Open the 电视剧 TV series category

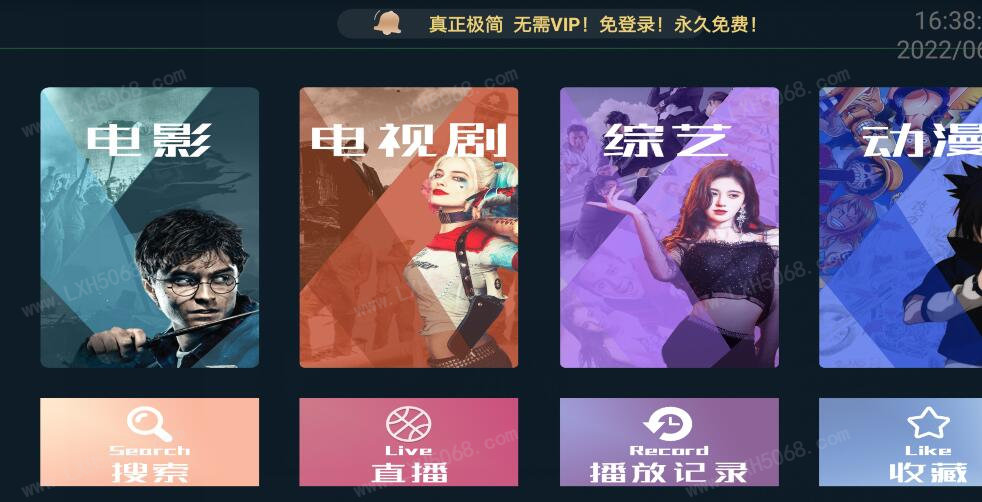tap(408, 228)
